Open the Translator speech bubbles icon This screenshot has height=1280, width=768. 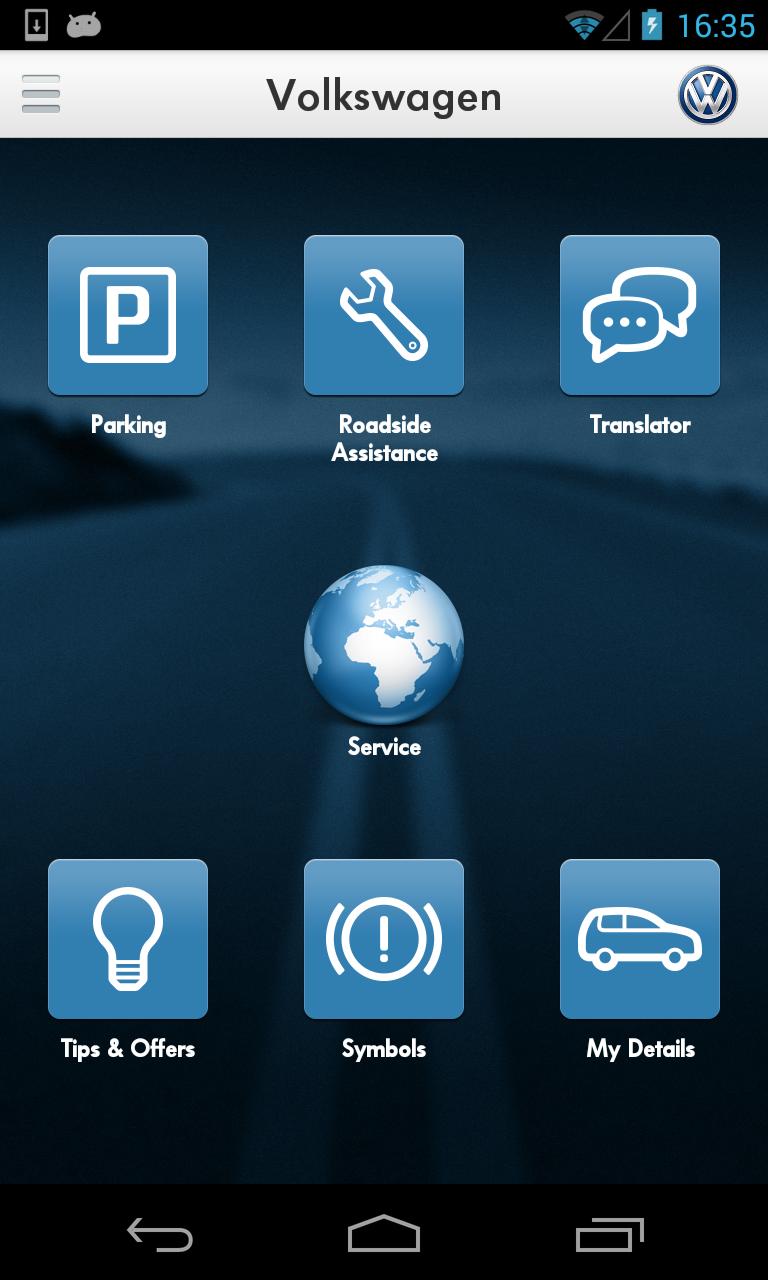point(640,314)
